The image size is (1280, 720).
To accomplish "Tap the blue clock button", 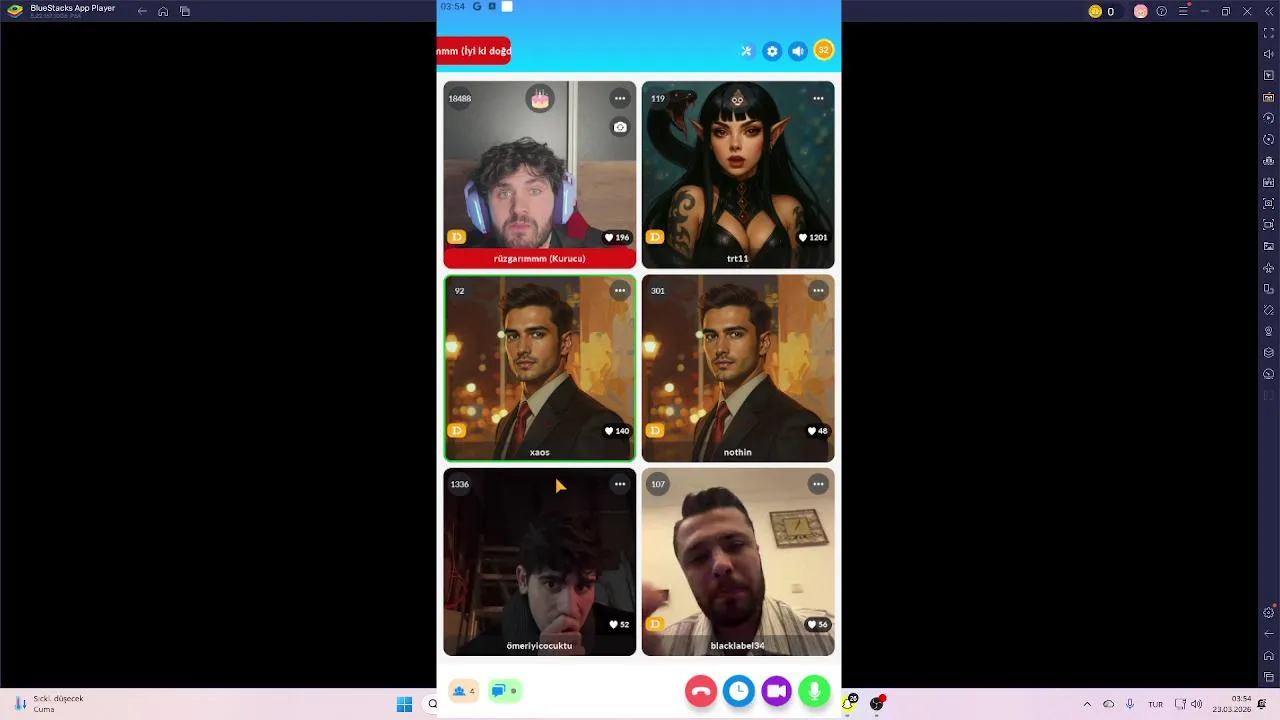I will pyautogui.click(x=739, y=691).
